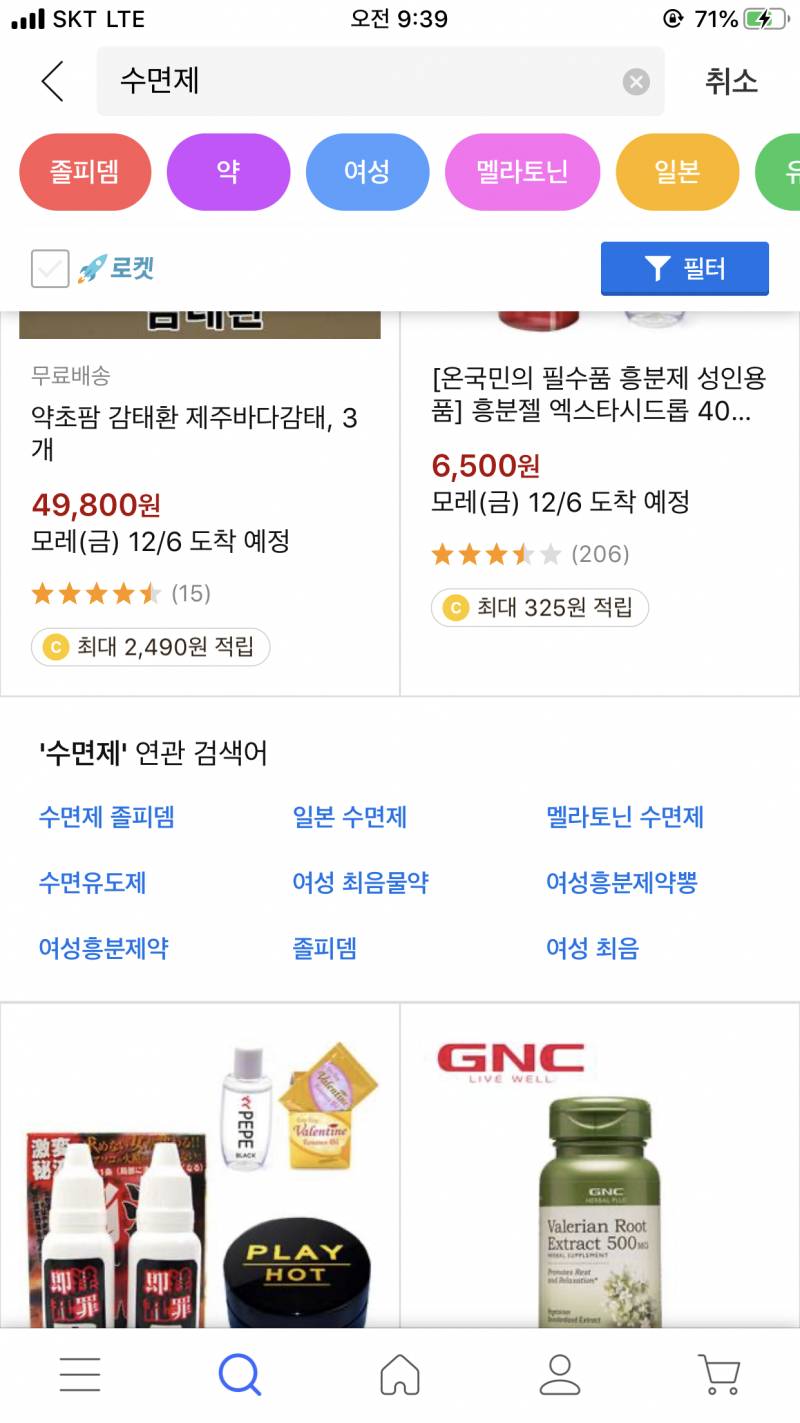Clear the search text with the X icon
This screenshot has width=800, height=1423.
[x=636, y=82]
